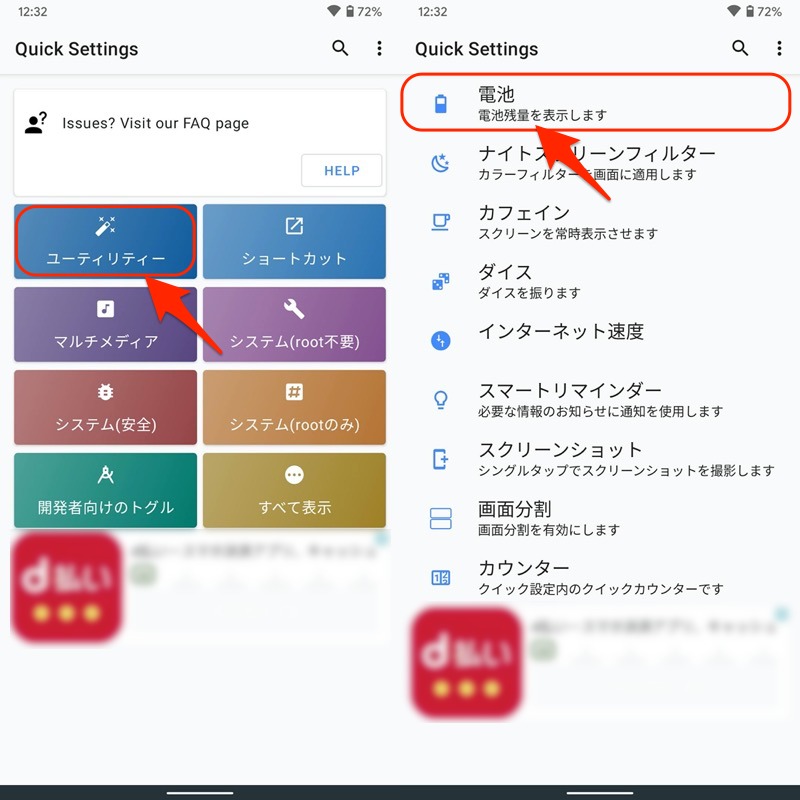Open the ユーティリティー category tile

click(105, 241)
